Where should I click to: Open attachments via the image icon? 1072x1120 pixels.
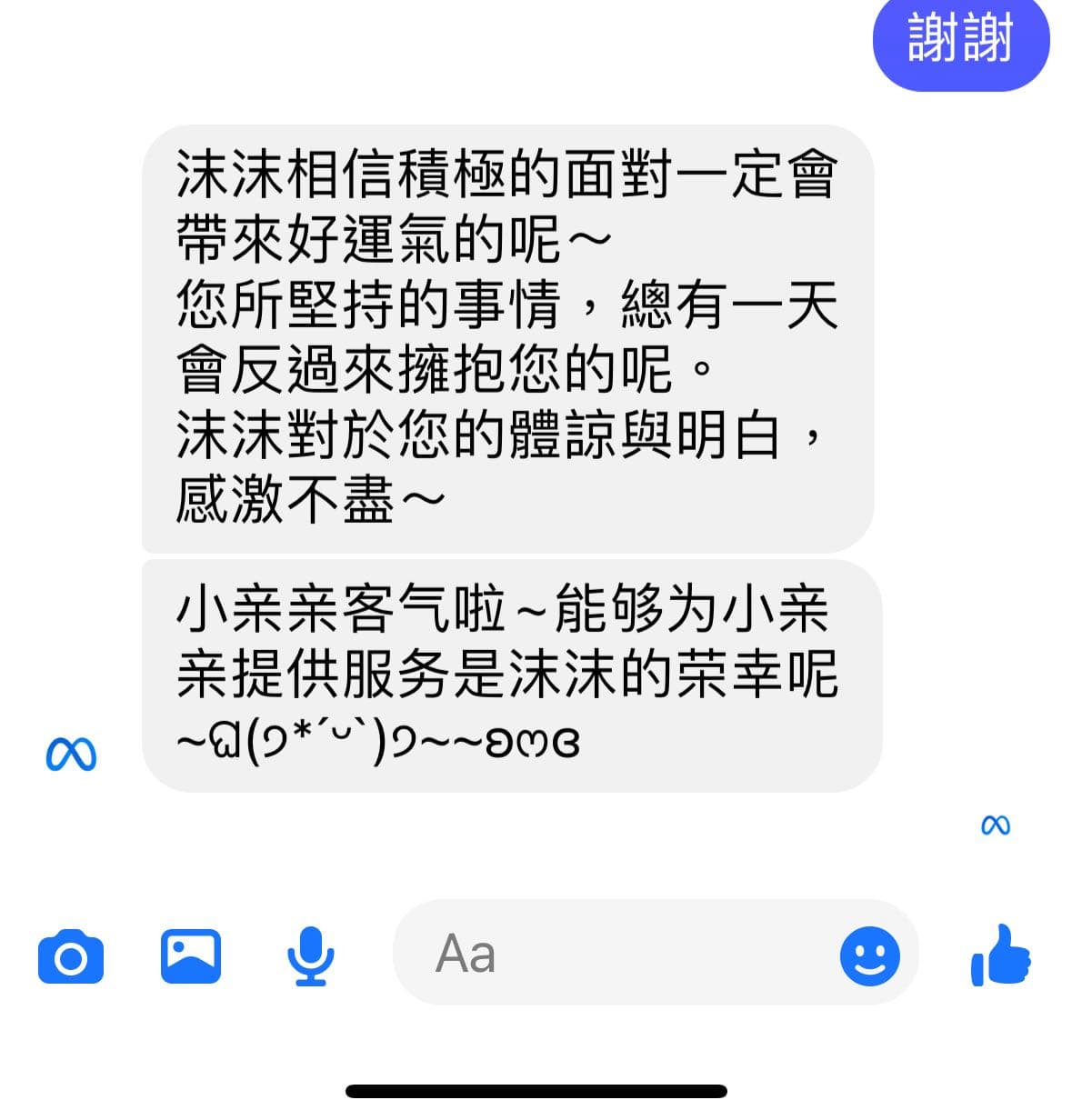tap(191, 954)
